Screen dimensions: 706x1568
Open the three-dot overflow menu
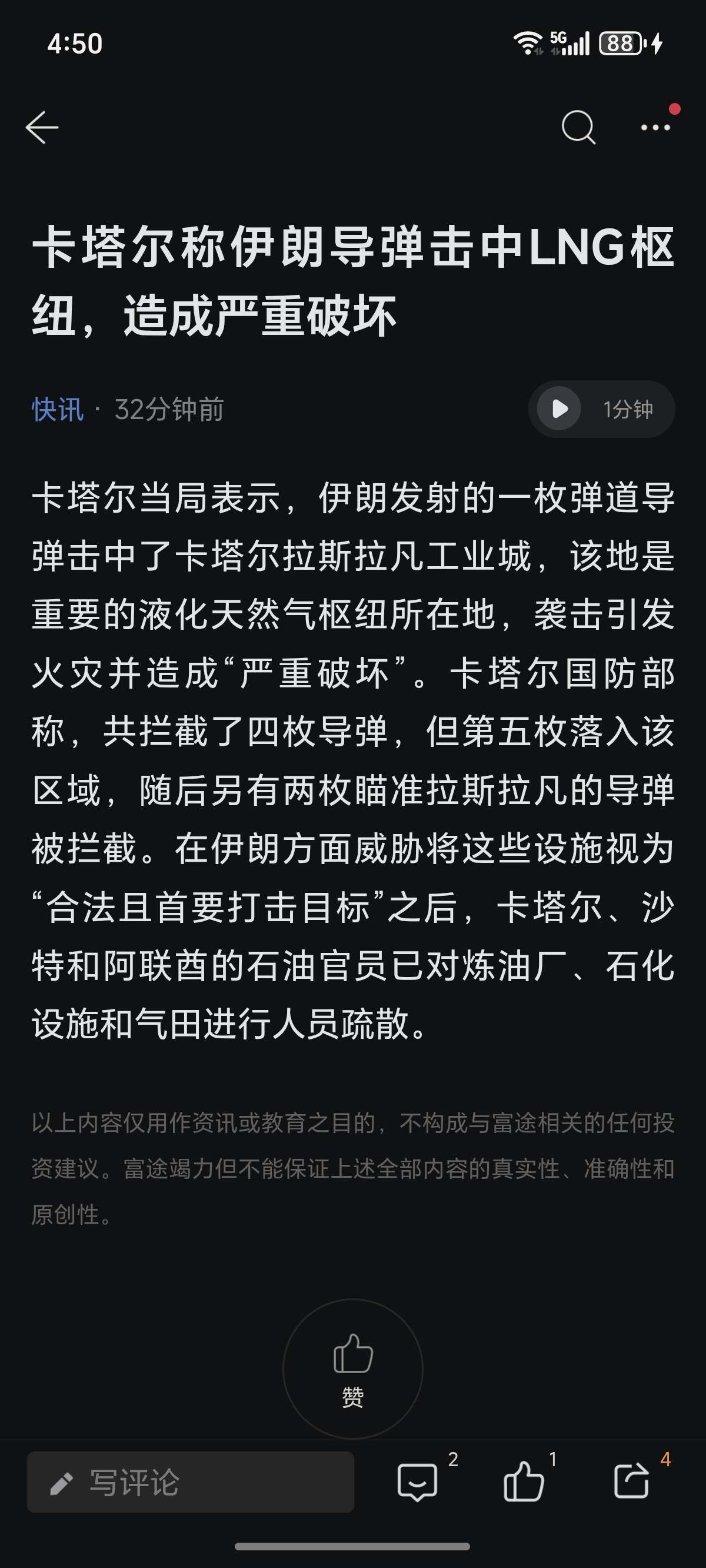[655, 127]
